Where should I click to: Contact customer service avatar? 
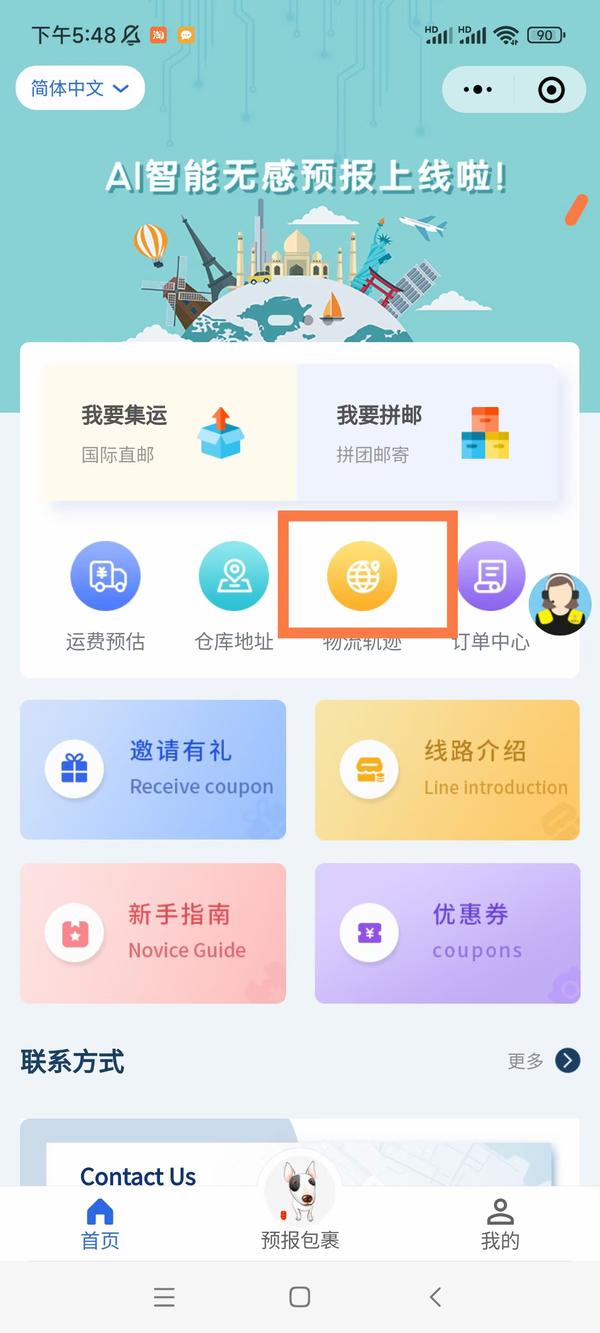(560, 604)
